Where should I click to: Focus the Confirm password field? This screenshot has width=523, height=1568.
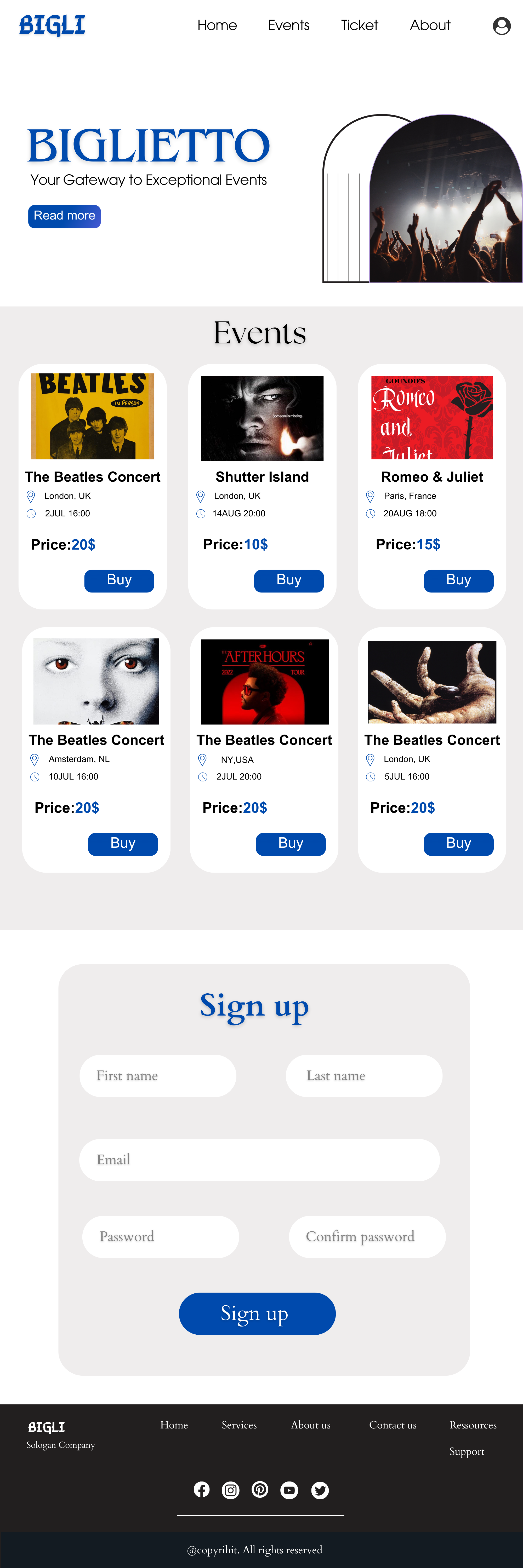coord(367,1236)
